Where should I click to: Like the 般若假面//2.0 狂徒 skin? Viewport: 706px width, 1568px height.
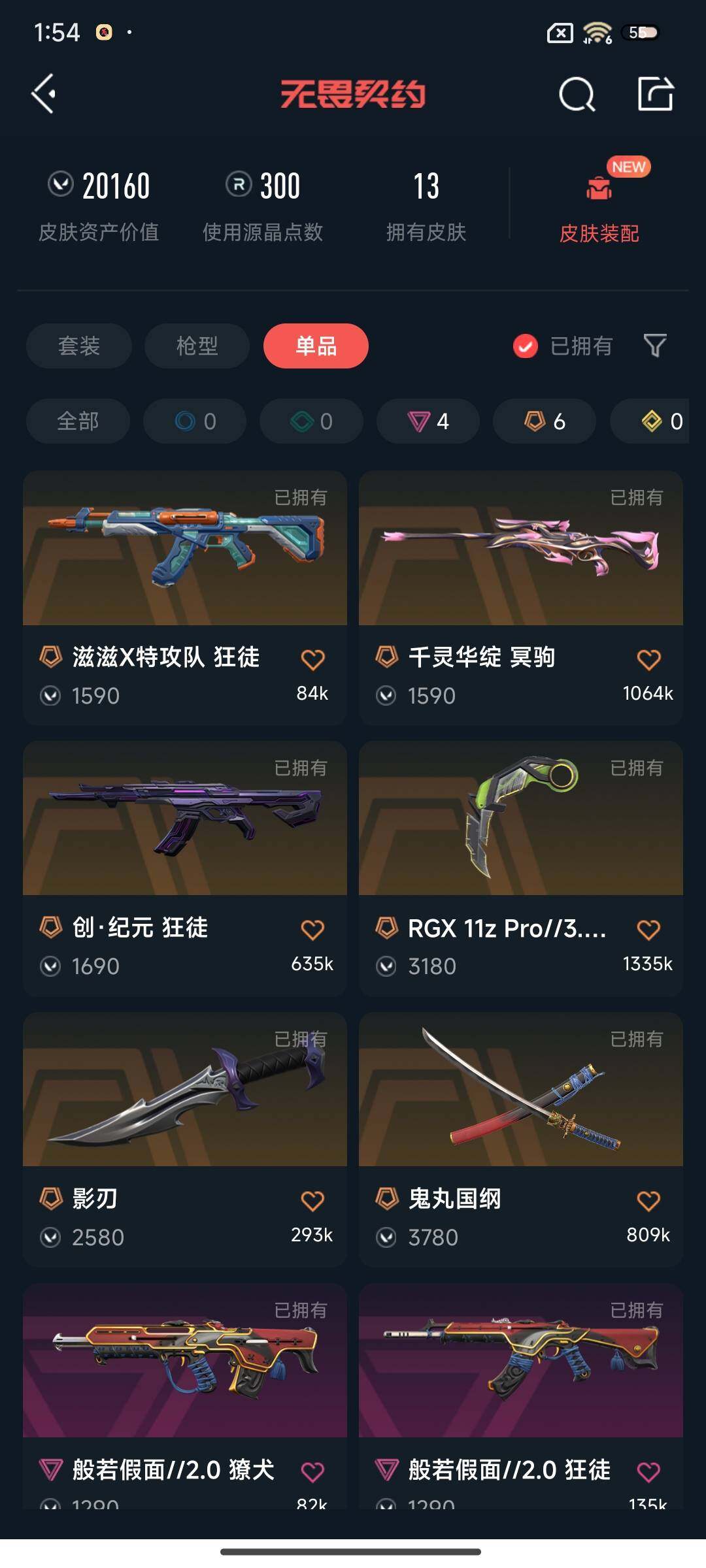pos(648,1472)
